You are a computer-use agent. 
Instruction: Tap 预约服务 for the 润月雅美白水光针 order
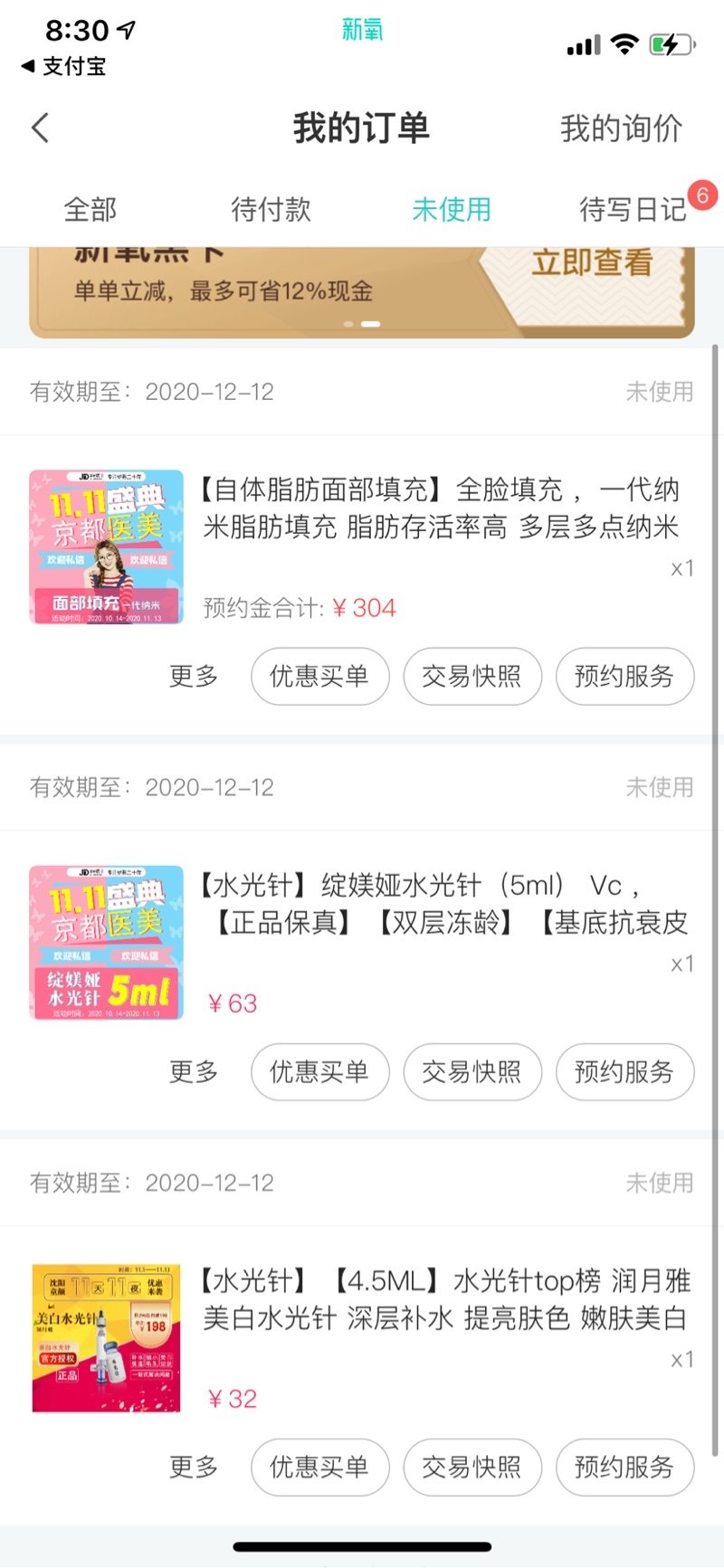click(624, 1467)
